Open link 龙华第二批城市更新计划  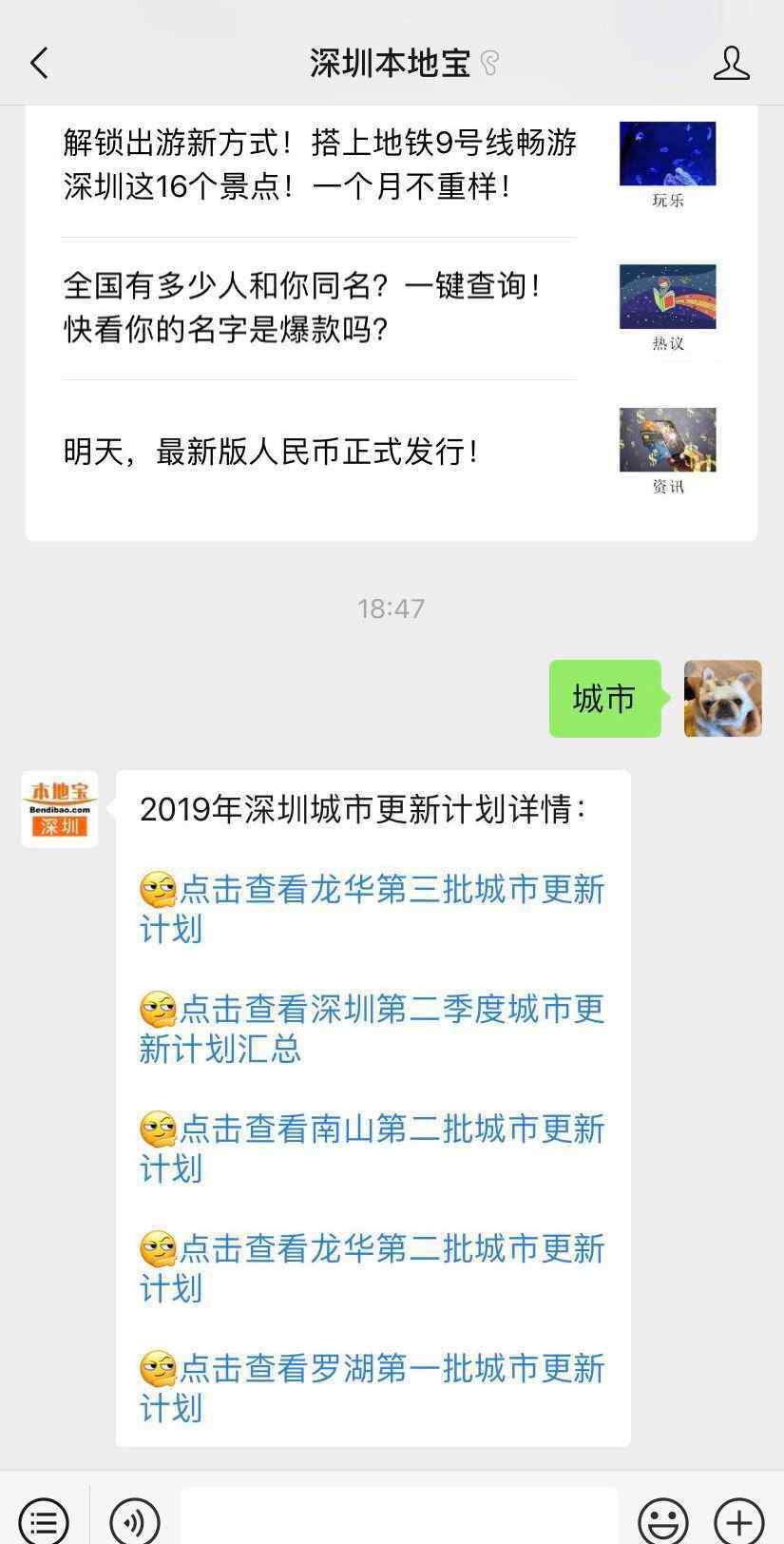pos(373,1267)
